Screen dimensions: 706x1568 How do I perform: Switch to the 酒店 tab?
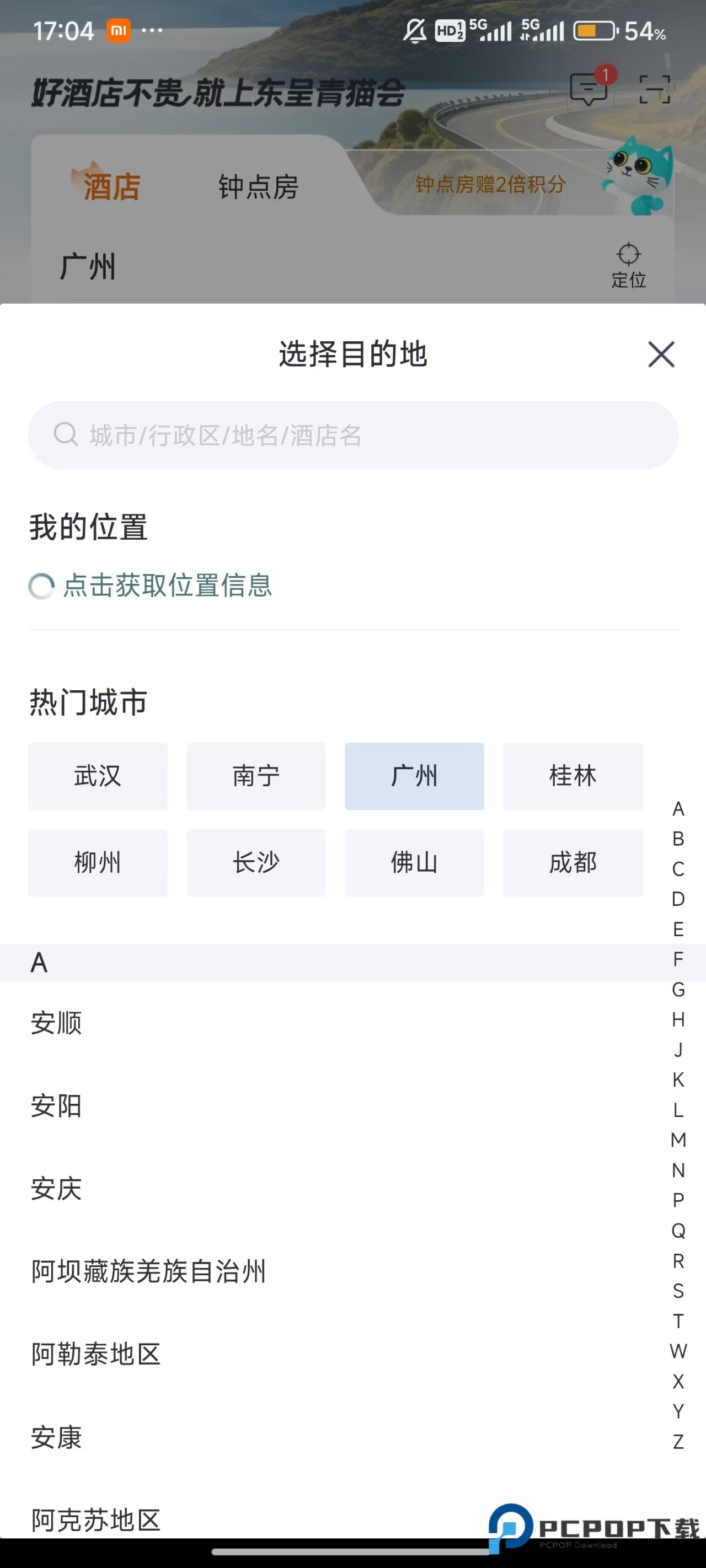coord(111,187)
